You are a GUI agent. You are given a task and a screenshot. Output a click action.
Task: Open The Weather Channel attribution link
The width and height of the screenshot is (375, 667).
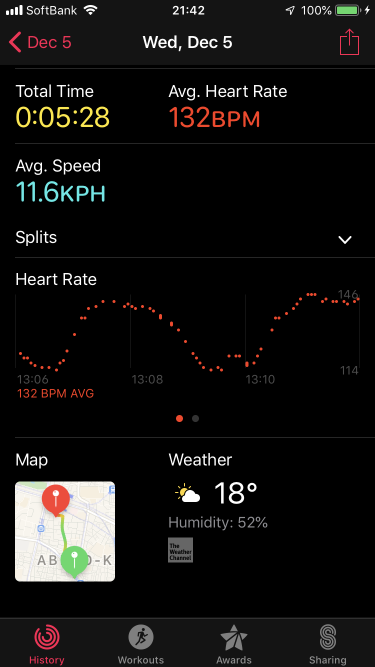point(181,550)
